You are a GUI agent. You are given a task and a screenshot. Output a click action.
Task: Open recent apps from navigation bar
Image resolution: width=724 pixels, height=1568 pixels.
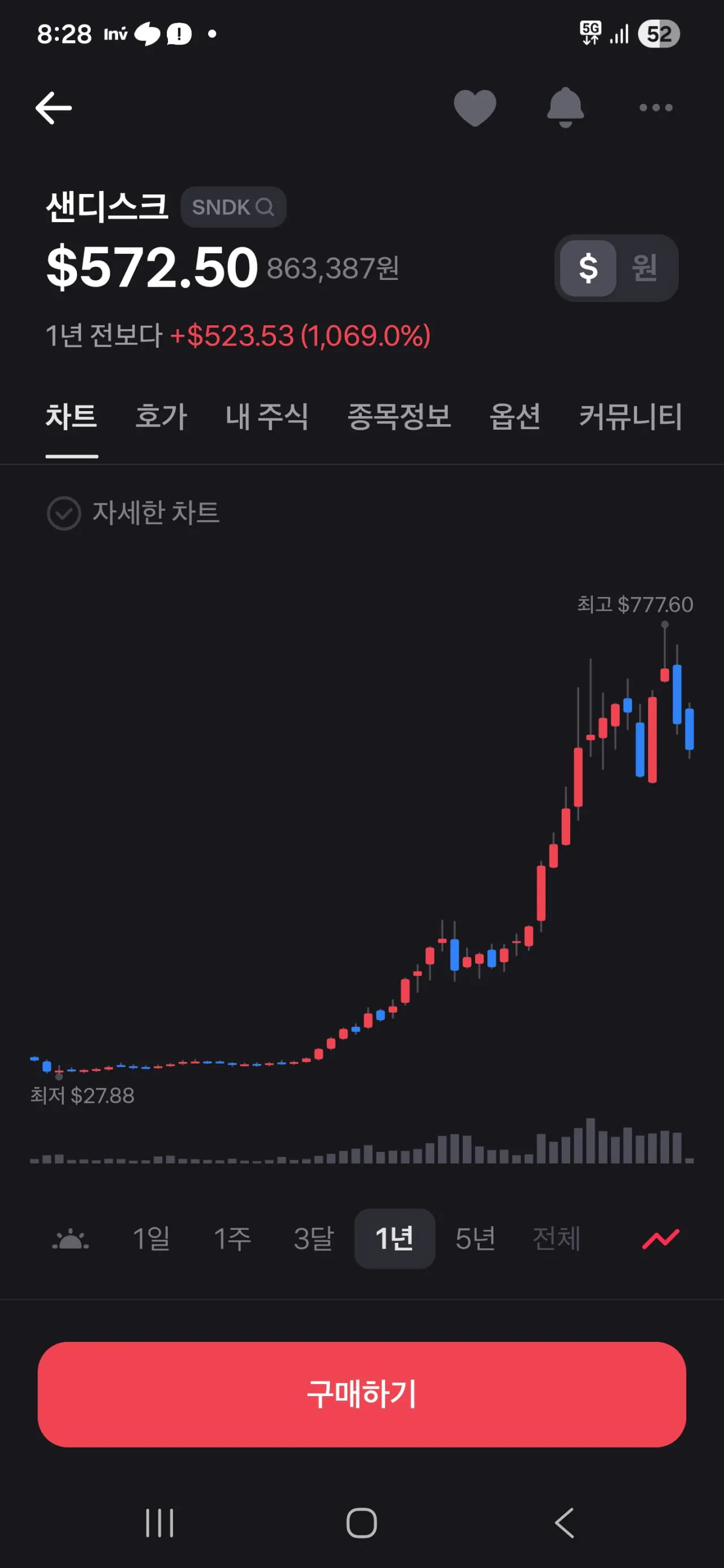coord(160,1523)
